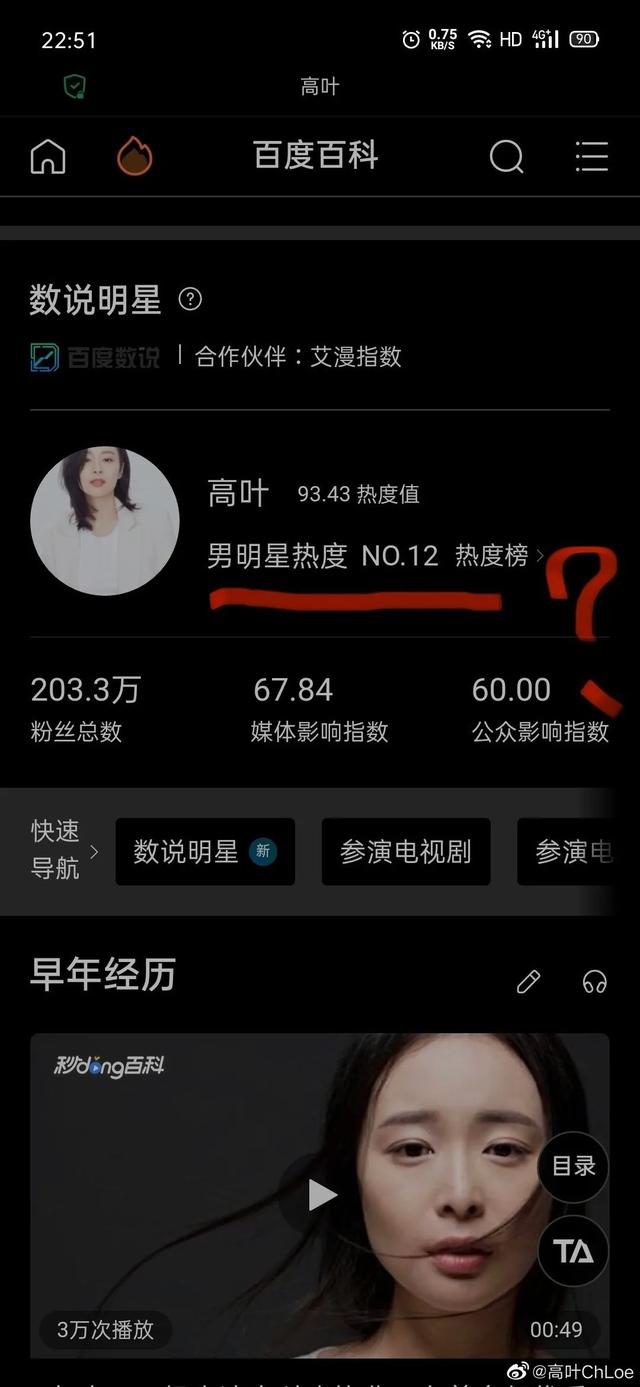Viewport: 640px width, 1387px height.
Task: View 高叶's profile photo
Action: [x=105, y=521]
